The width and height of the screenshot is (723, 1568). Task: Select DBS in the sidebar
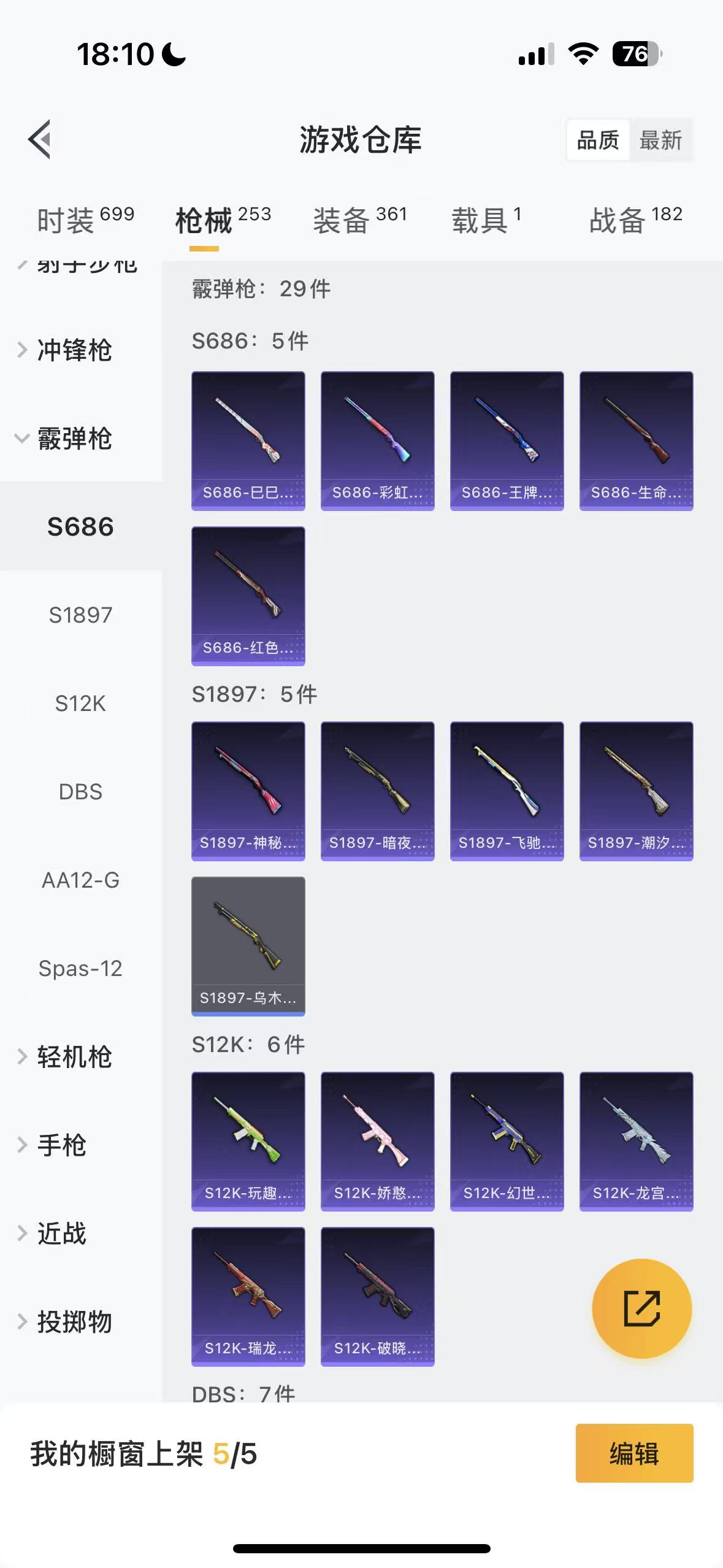click(80, 792)
